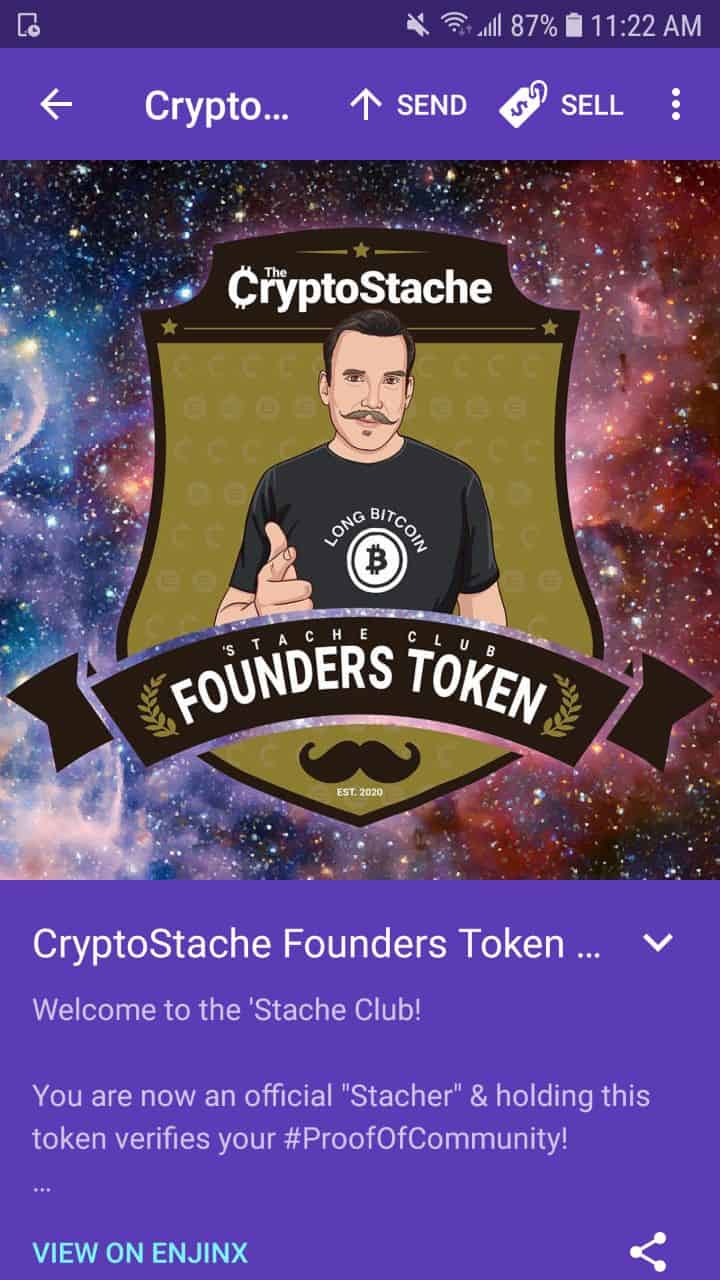Share this token
The image size is (720, 1280).
[648, 1252]
